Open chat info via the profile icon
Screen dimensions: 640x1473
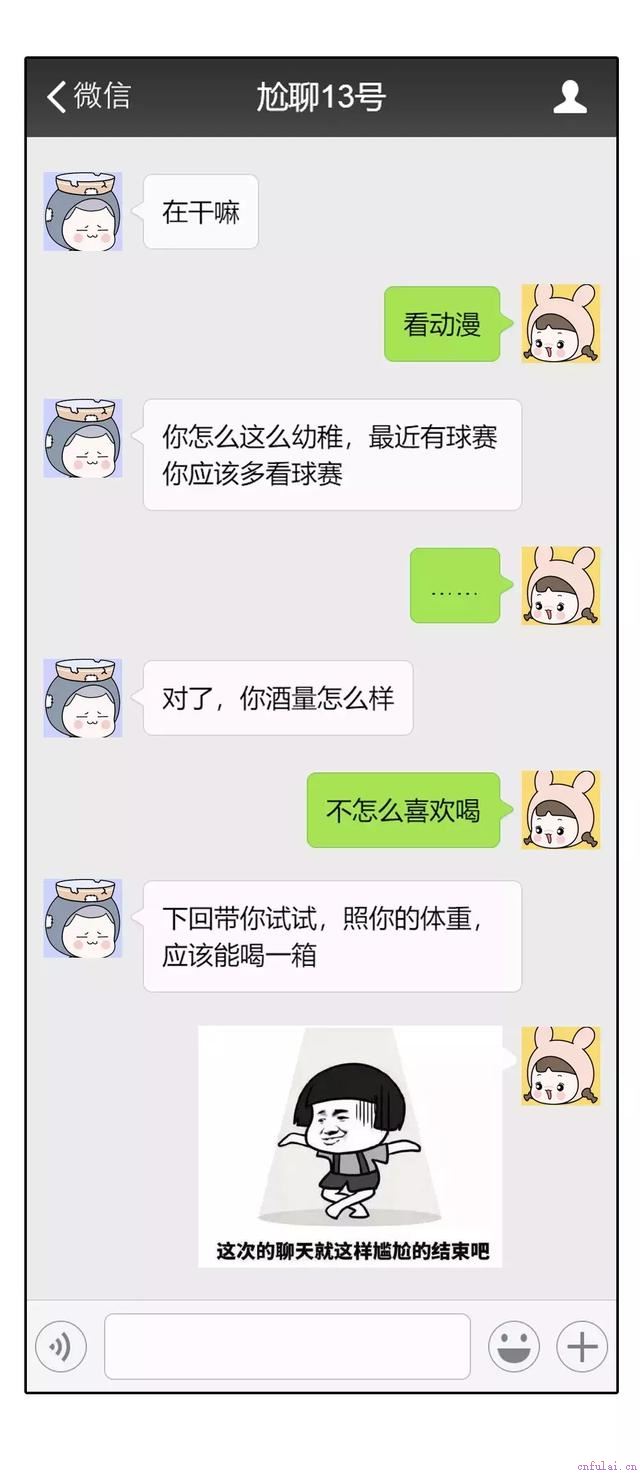click(x=569, y=97)
